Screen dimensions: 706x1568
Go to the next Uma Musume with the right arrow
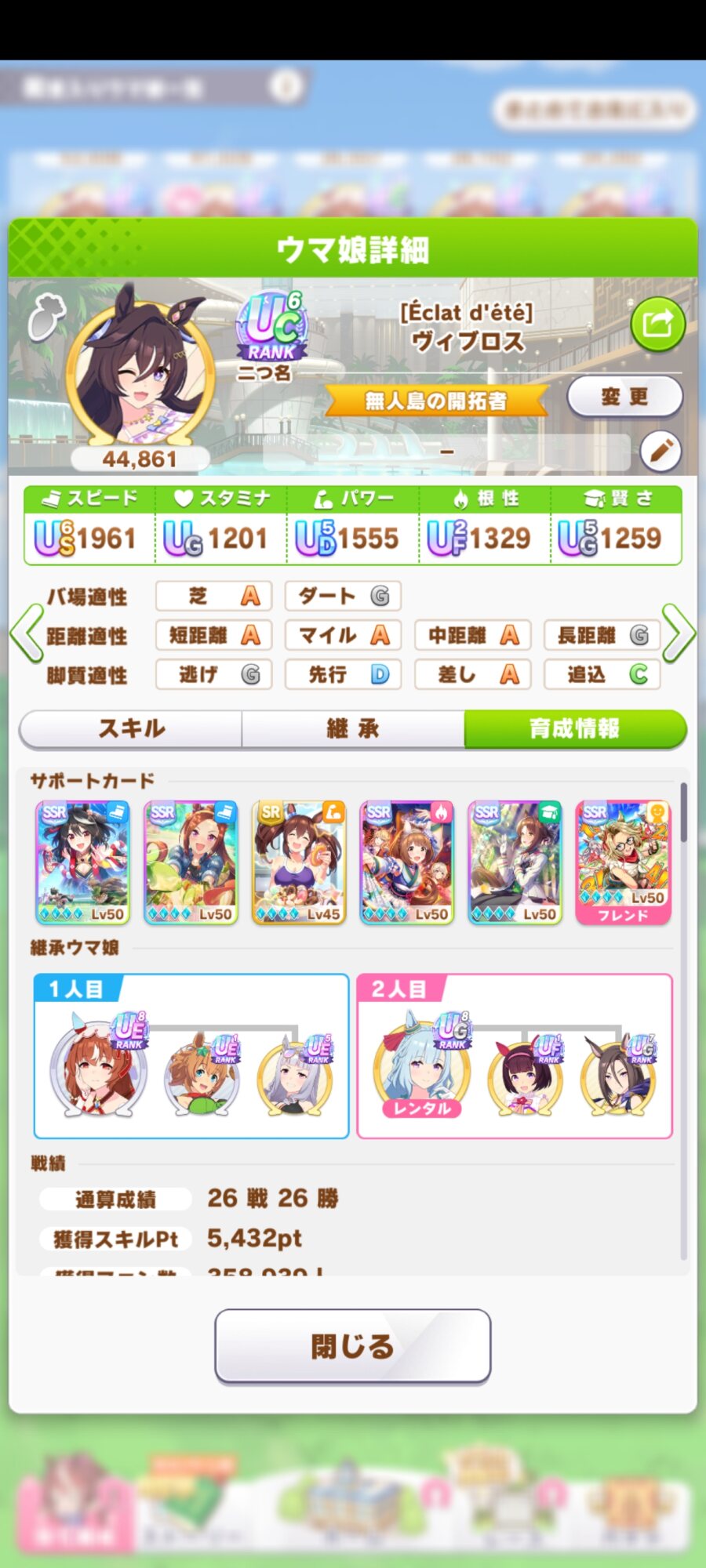pos(679,633)
